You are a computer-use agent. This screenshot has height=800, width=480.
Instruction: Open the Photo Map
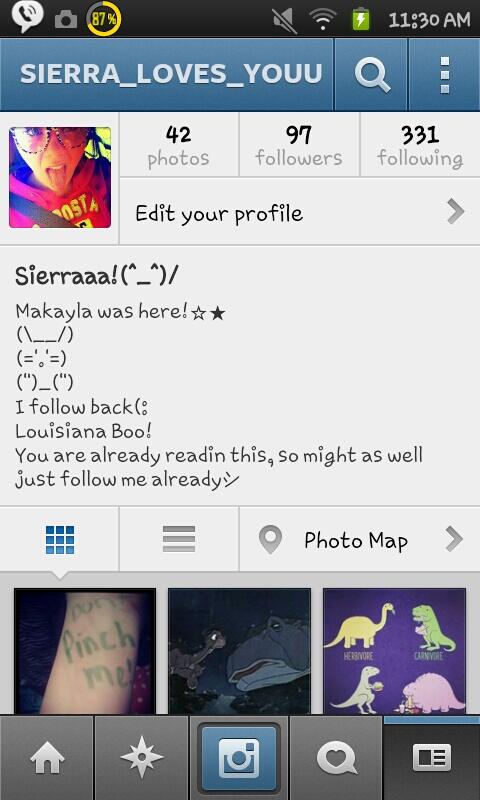[360, 539]
